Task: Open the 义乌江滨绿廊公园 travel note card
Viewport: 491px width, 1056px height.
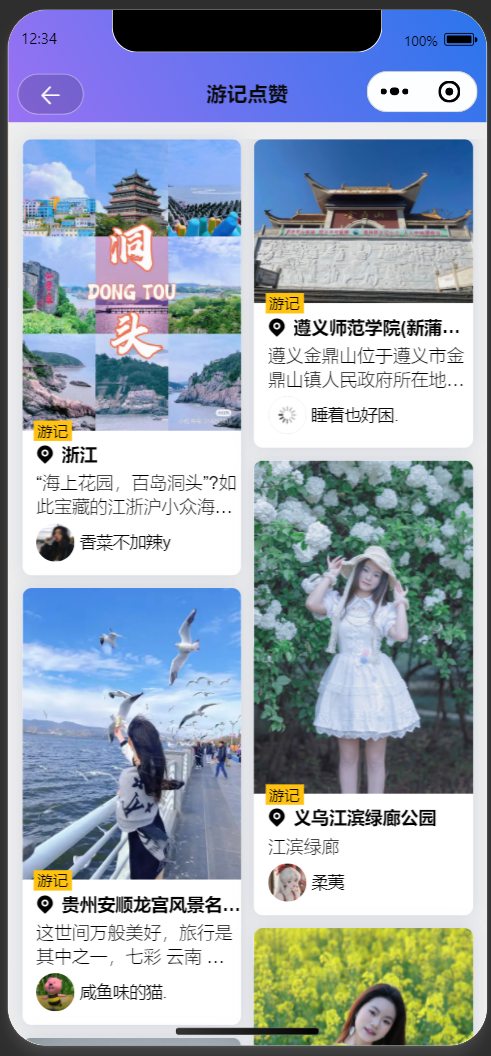Action: [x=364, y=688]
